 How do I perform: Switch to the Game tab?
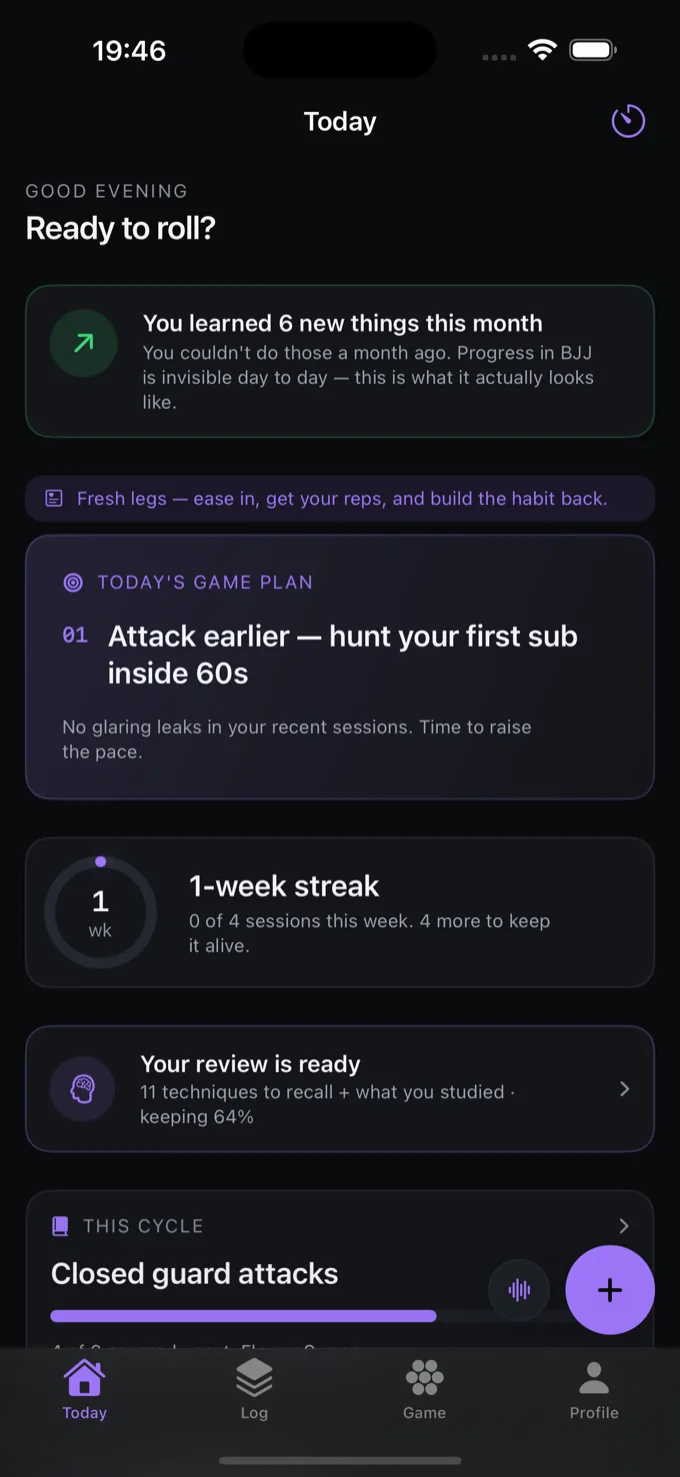point(424,1390)
